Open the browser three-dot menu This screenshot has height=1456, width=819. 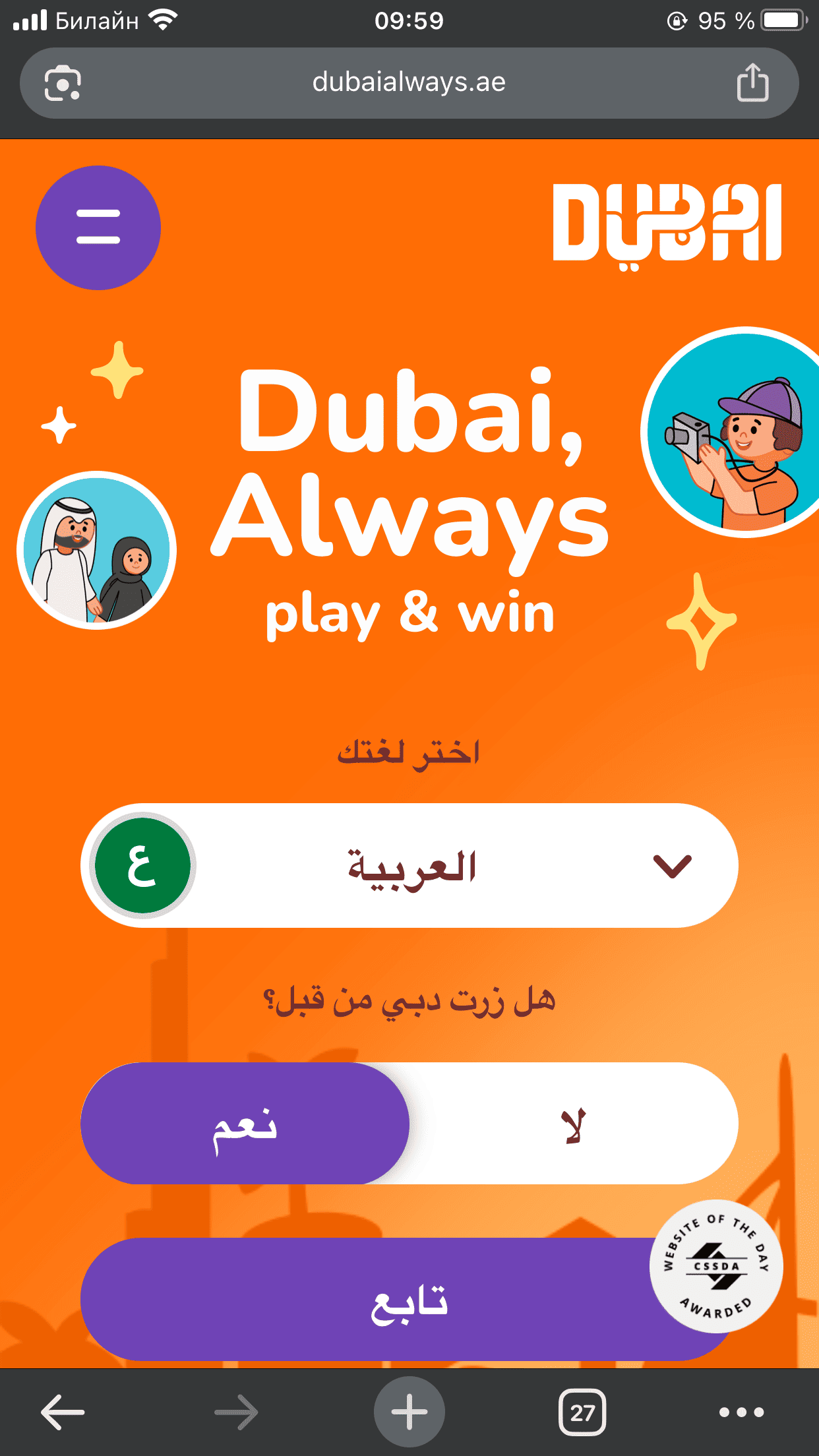tap(741, 1412)
